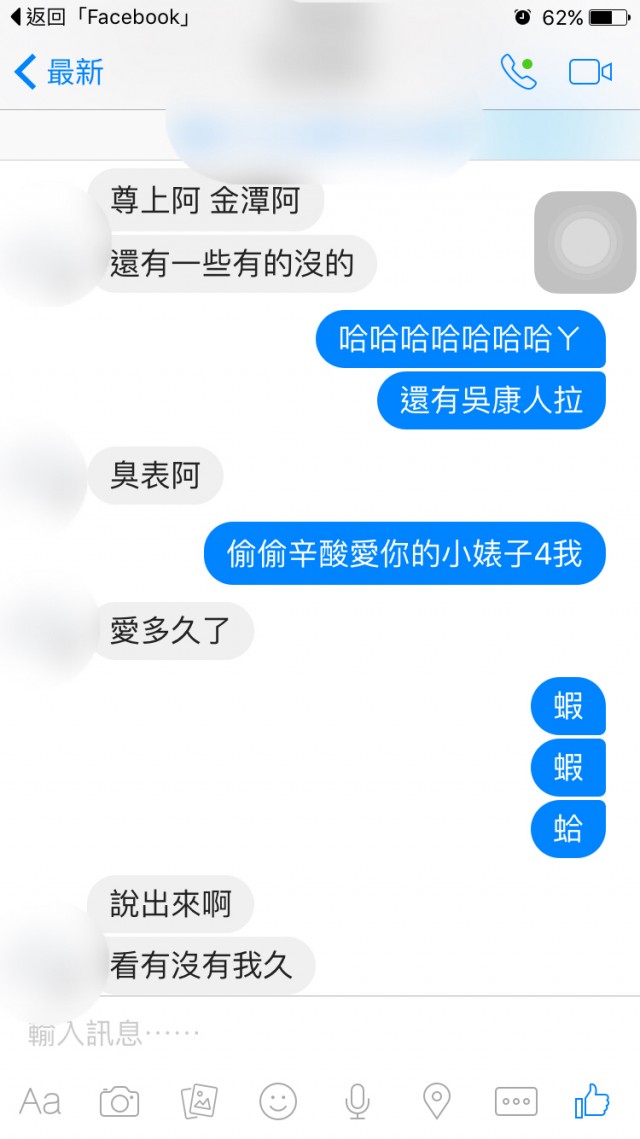Record a voice message with the microphone
Screen dimensions: 640x1139
pos(356,1101)
